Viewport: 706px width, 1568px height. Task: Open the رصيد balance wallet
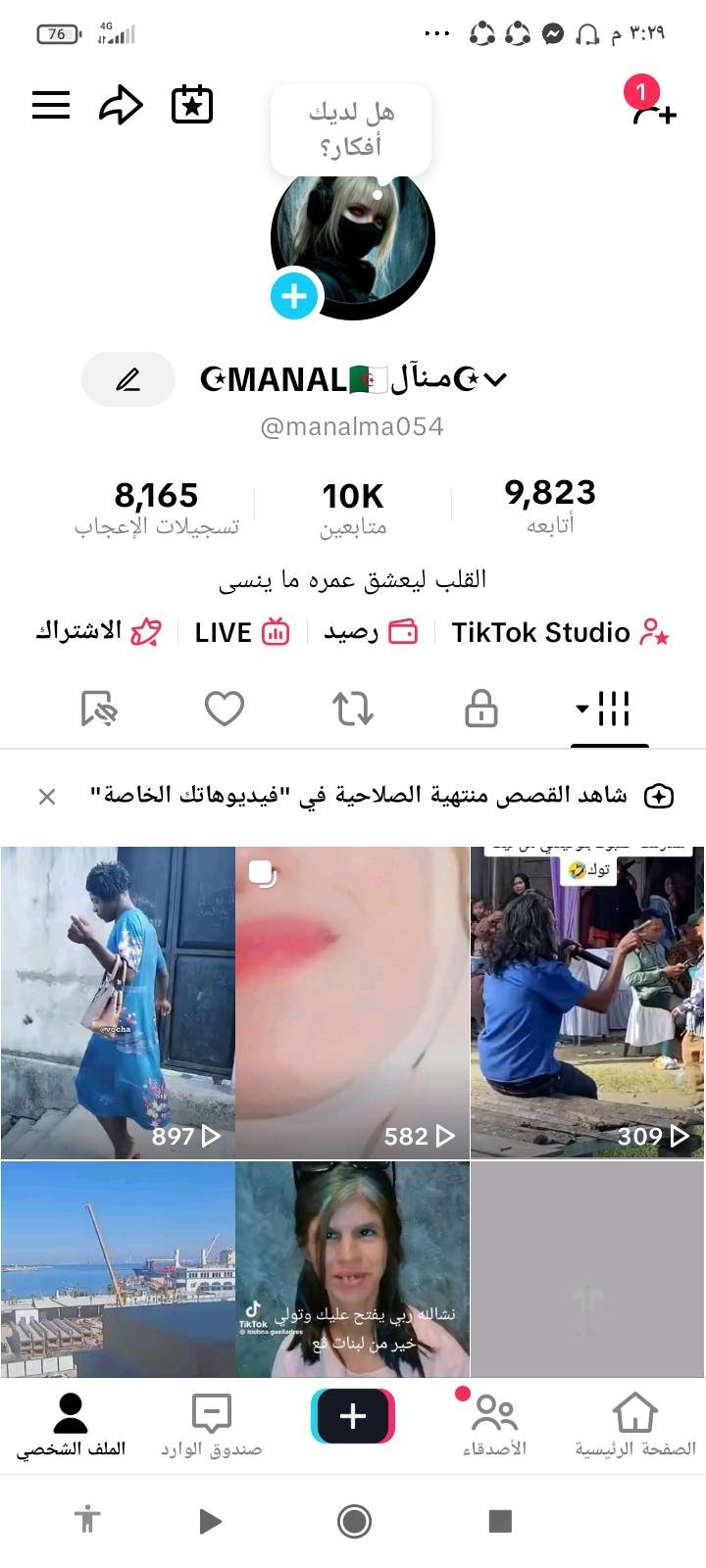[x=370, y=632]
